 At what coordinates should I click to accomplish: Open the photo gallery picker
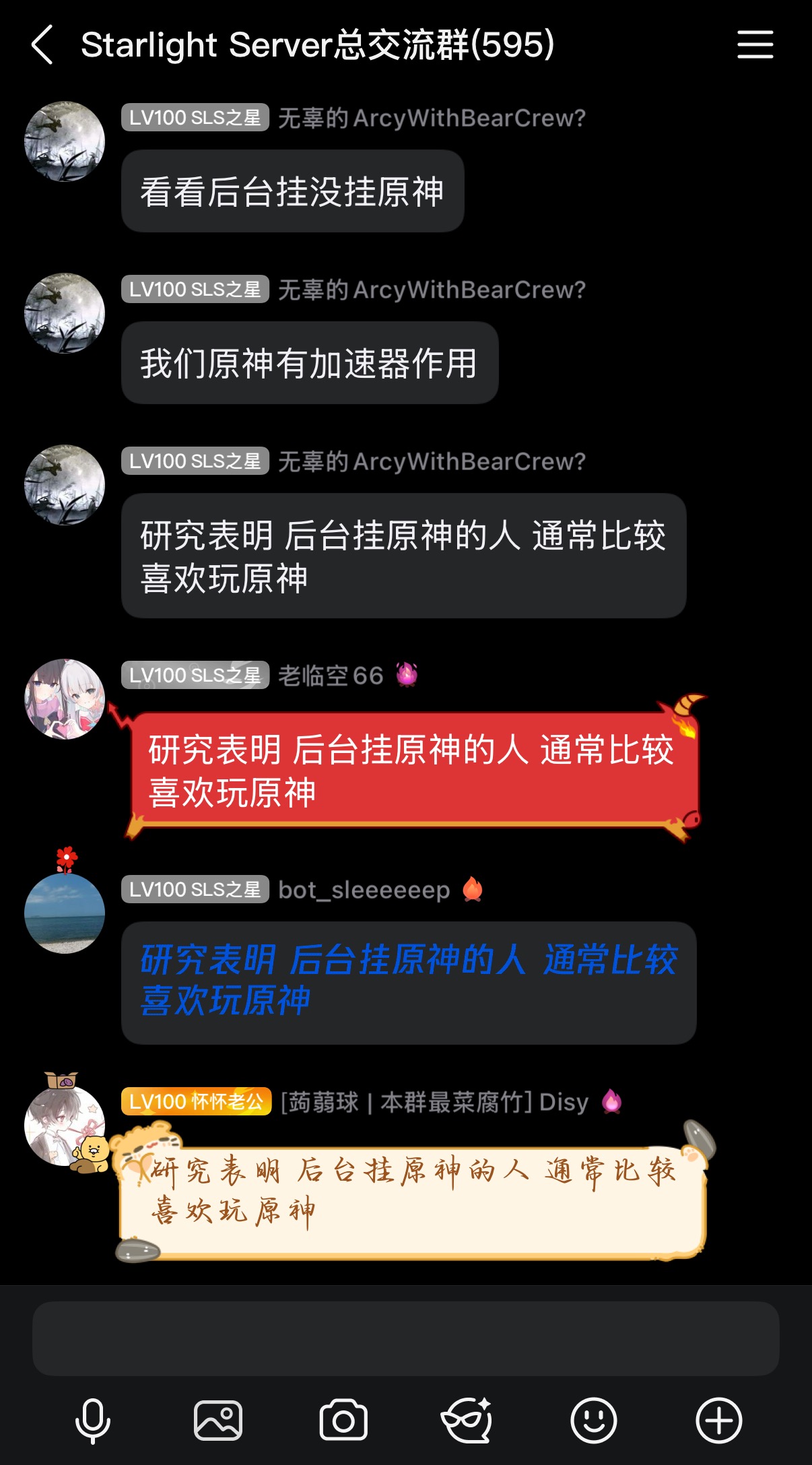coord(217,1421)
